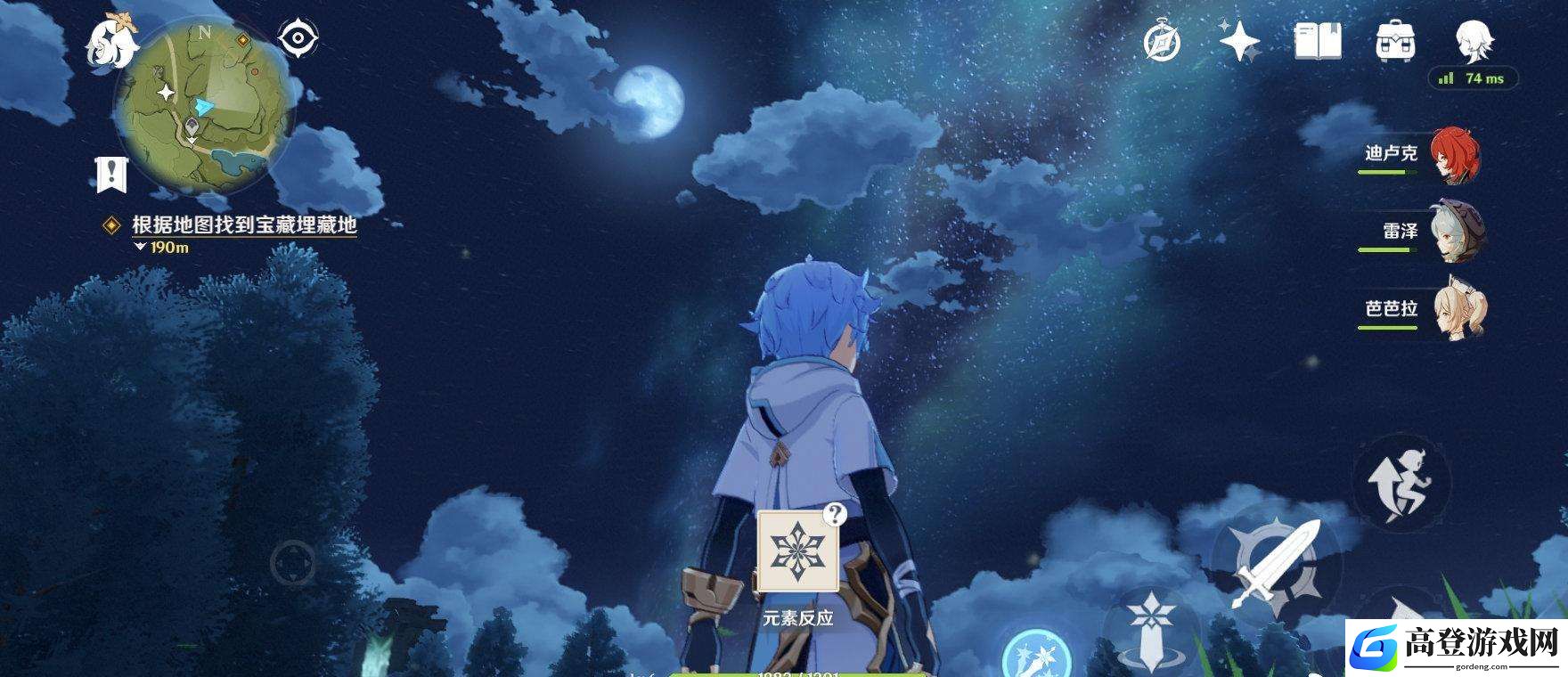Image resolution: width=1568 pixels, height=677 pixels.
Task: Open the wish star icon
Action: coord(1239,41)
